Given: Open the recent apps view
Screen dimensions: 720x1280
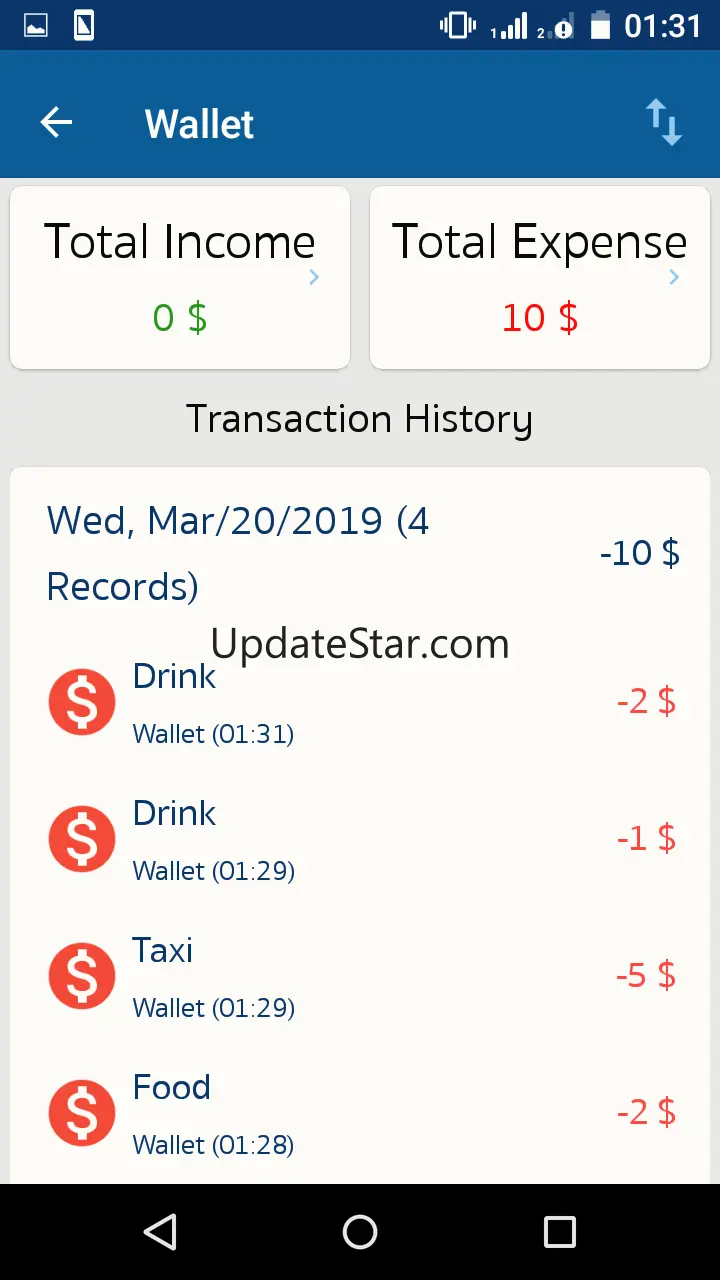Looking at the screenshot, I should (559, 1232).
